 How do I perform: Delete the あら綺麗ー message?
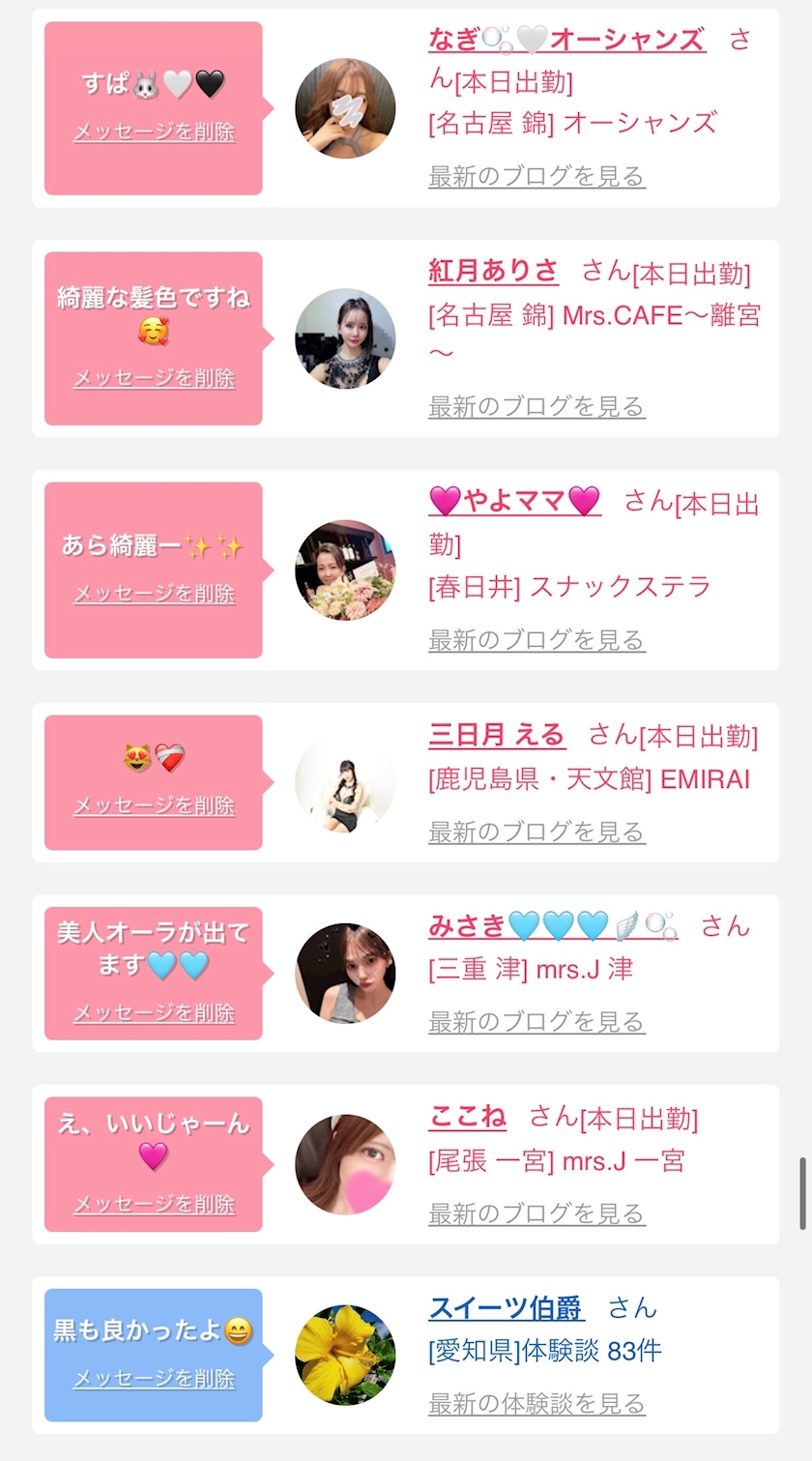click(154, 593)
